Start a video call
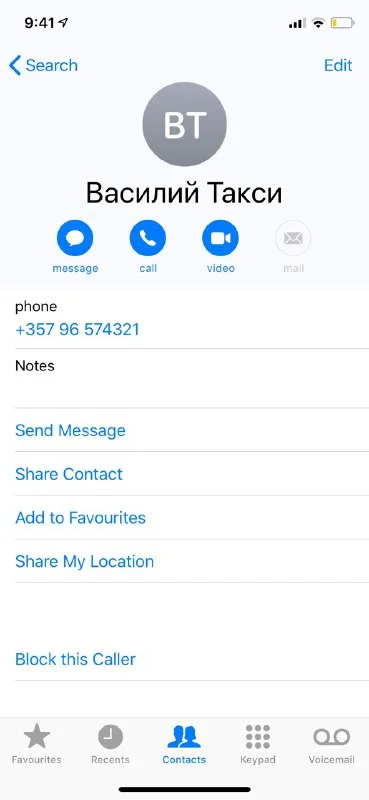 pyautogui.click(x=220, y=238)
